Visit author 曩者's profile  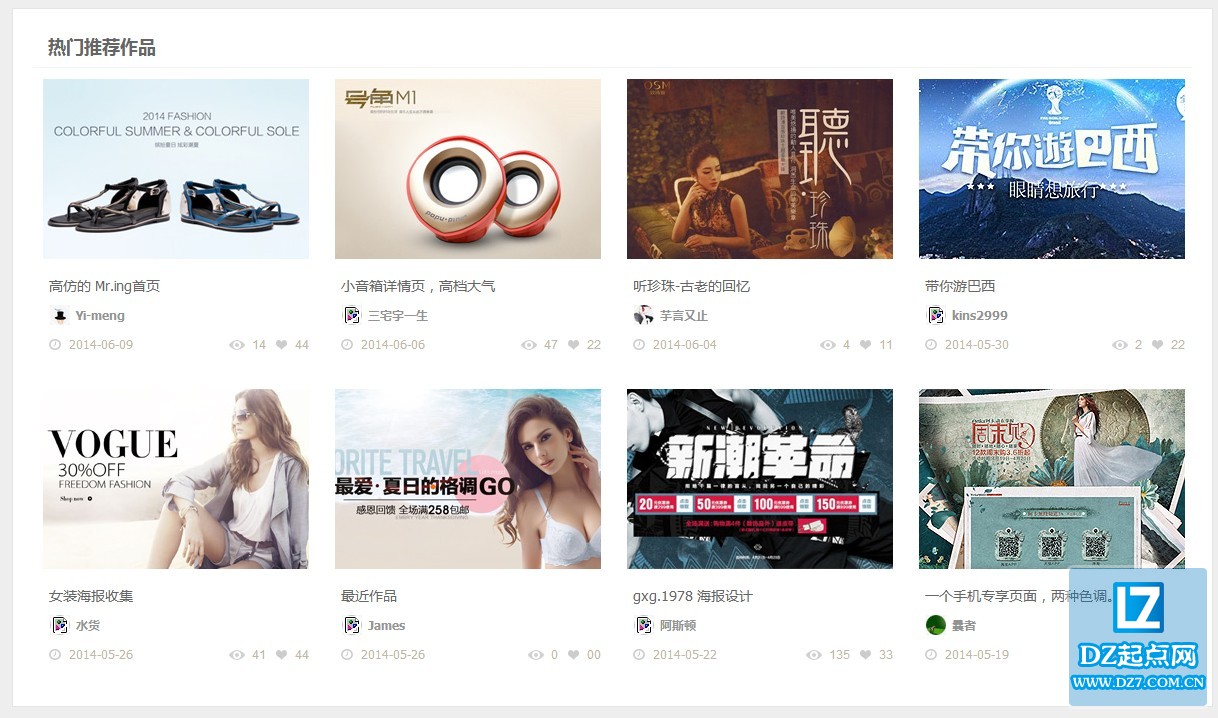(964, 626)
